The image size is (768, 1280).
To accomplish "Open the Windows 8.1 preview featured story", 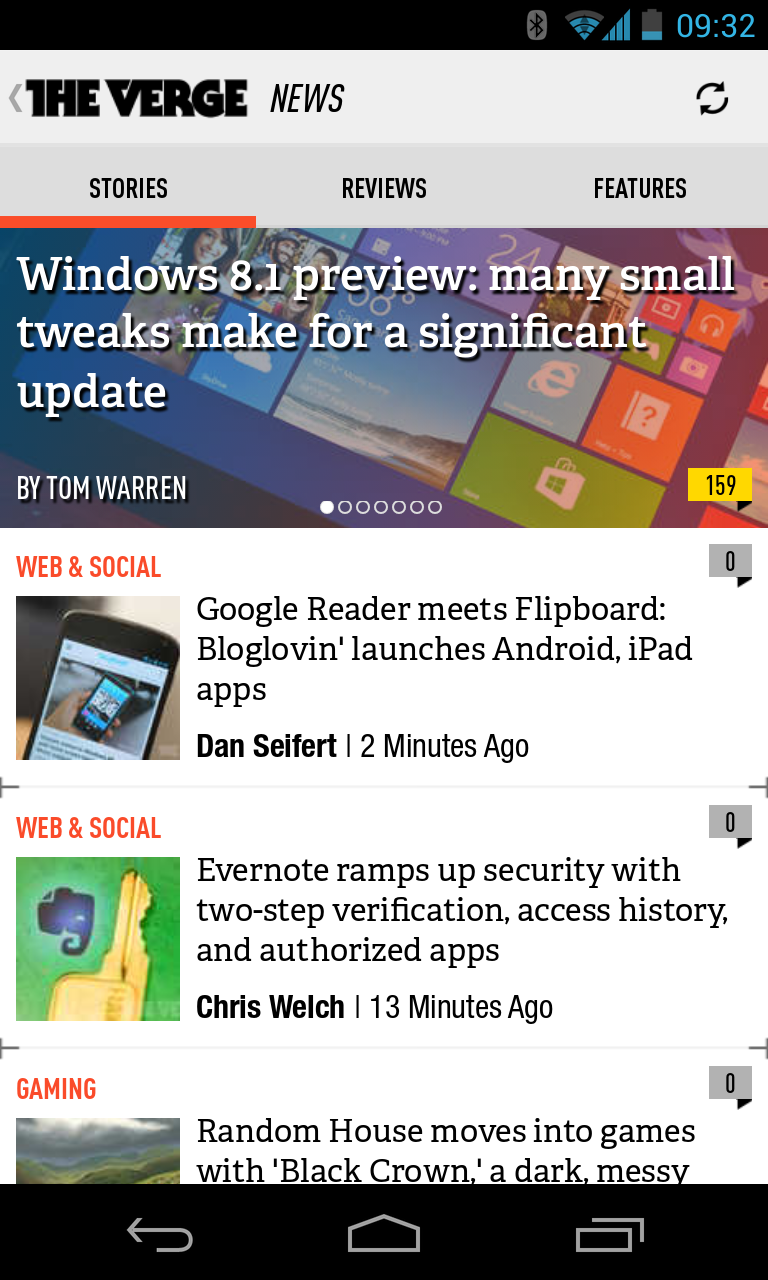I will point(376,332).
